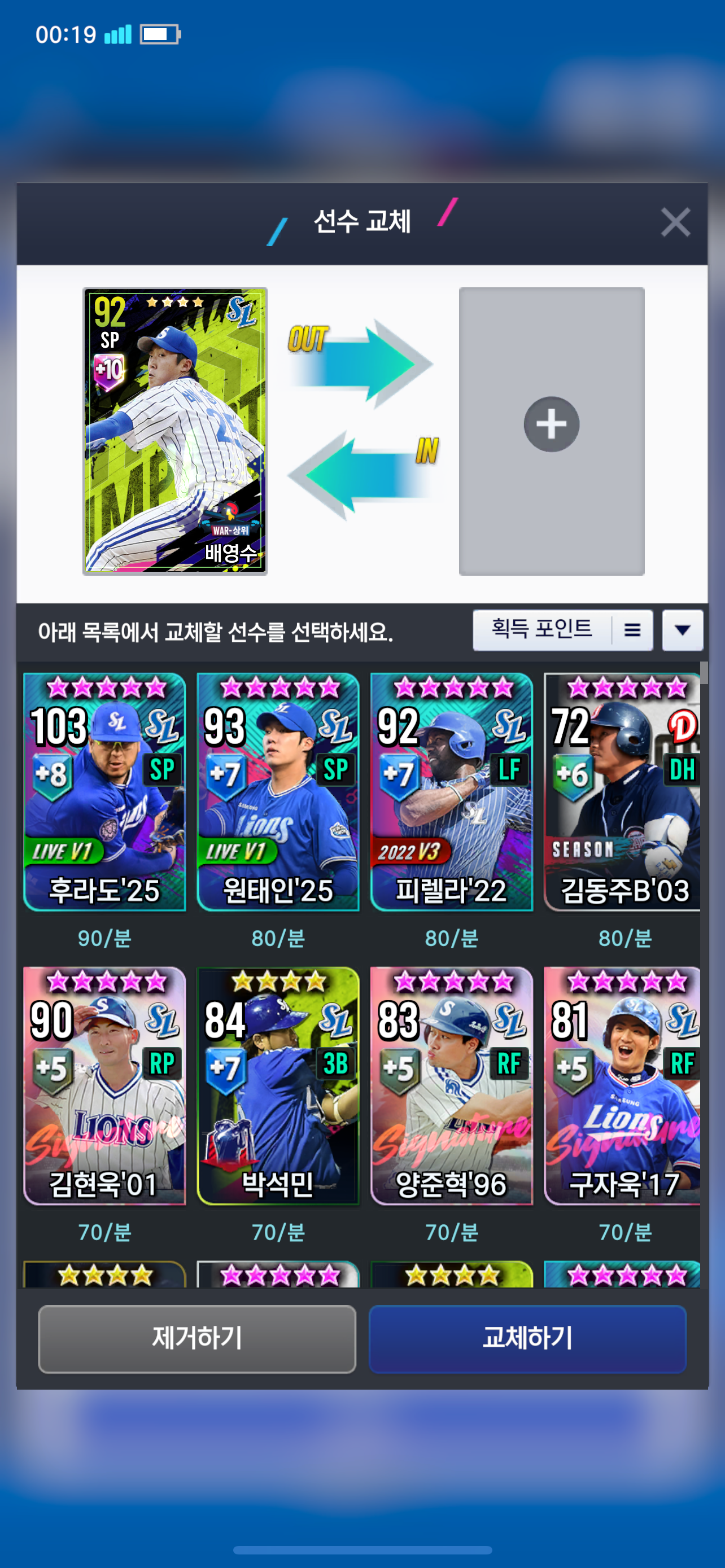The height and width of the screenshot is (1568, 725).
Task: Choose the 원태인'25 player card
Action: tap(278, 792)
